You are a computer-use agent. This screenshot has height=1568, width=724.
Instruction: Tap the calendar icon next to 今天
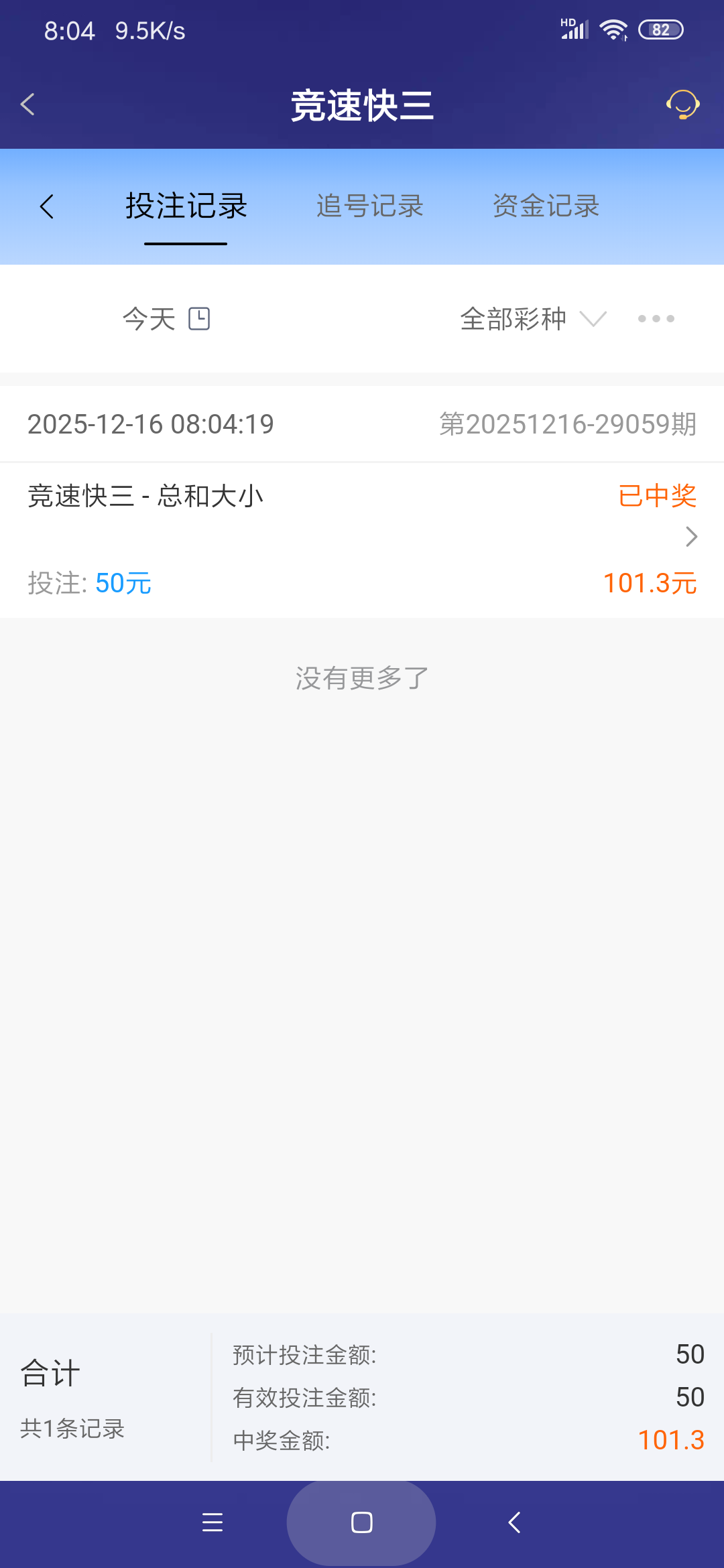point(201,318)
